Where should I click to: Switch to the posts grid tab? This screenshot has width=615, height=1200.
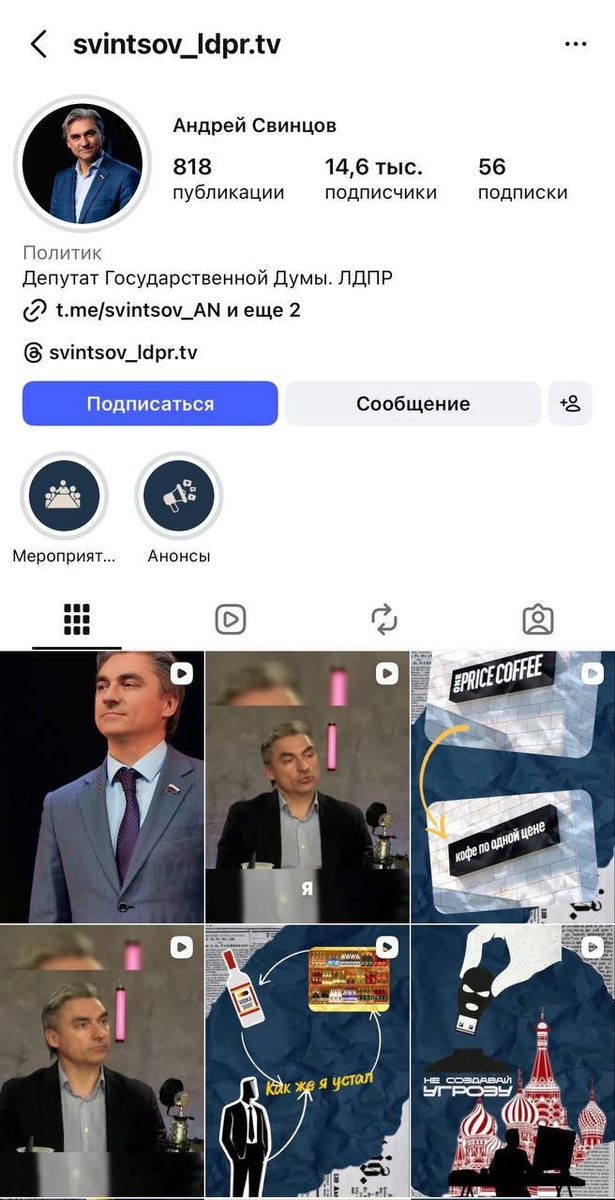[x=77, y=620]
